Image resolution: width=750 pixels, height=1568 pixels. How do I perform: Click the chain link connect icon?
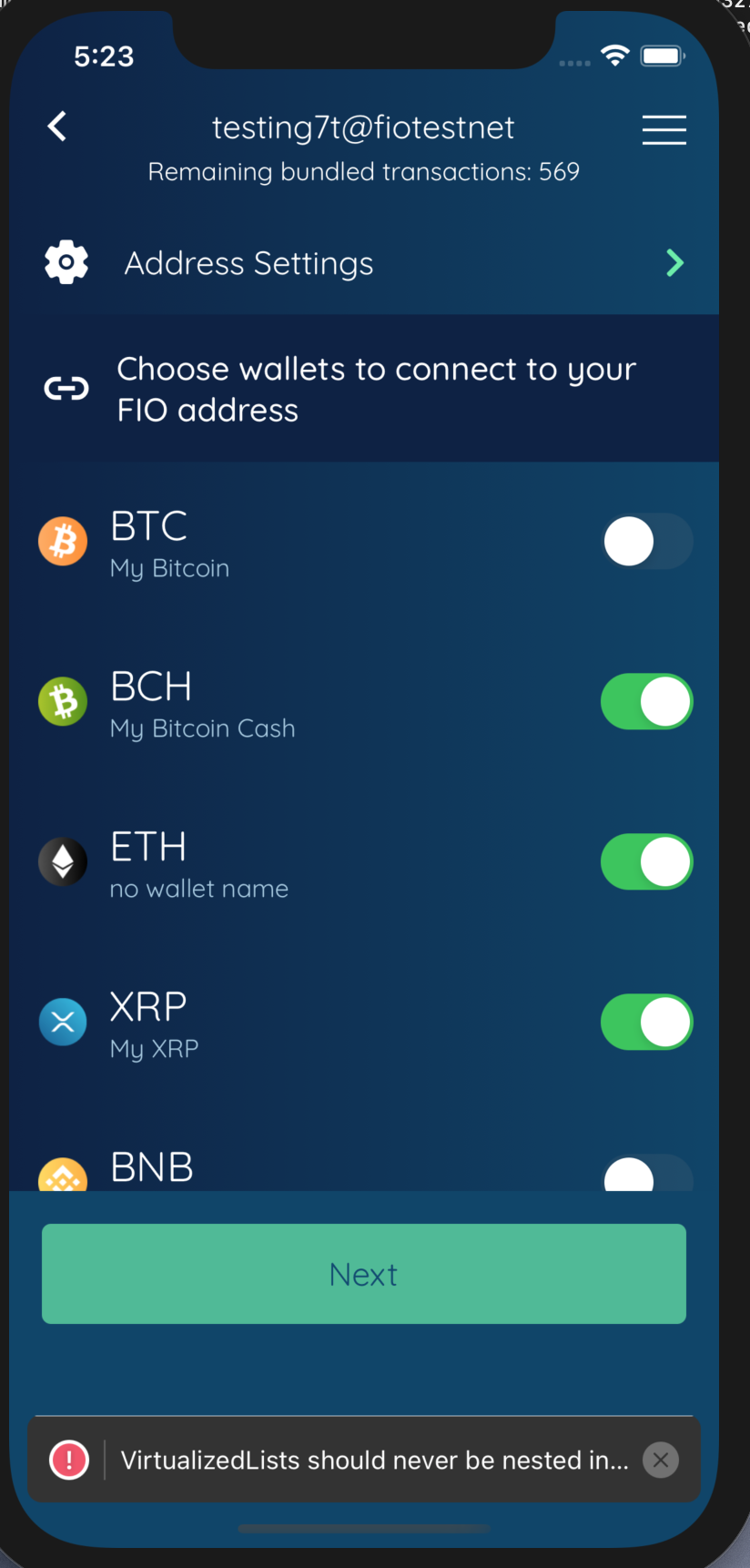coord(65,388)
